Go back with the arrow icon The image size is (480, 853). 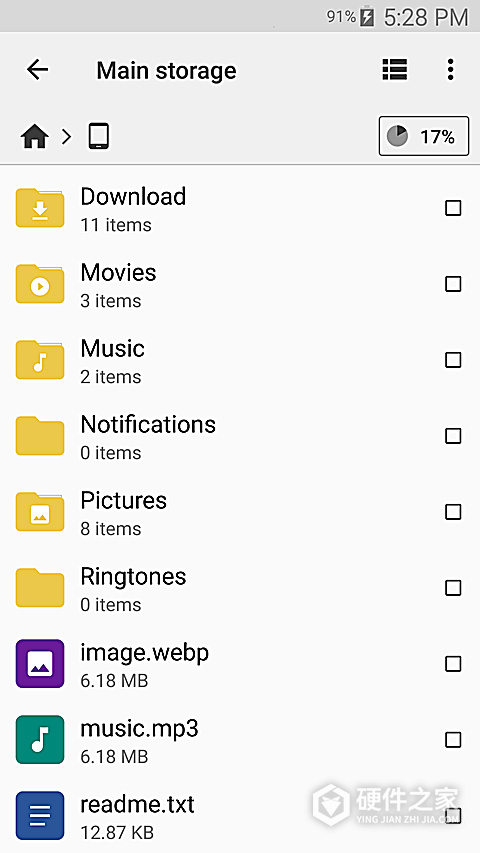click(x=38, y=70)
